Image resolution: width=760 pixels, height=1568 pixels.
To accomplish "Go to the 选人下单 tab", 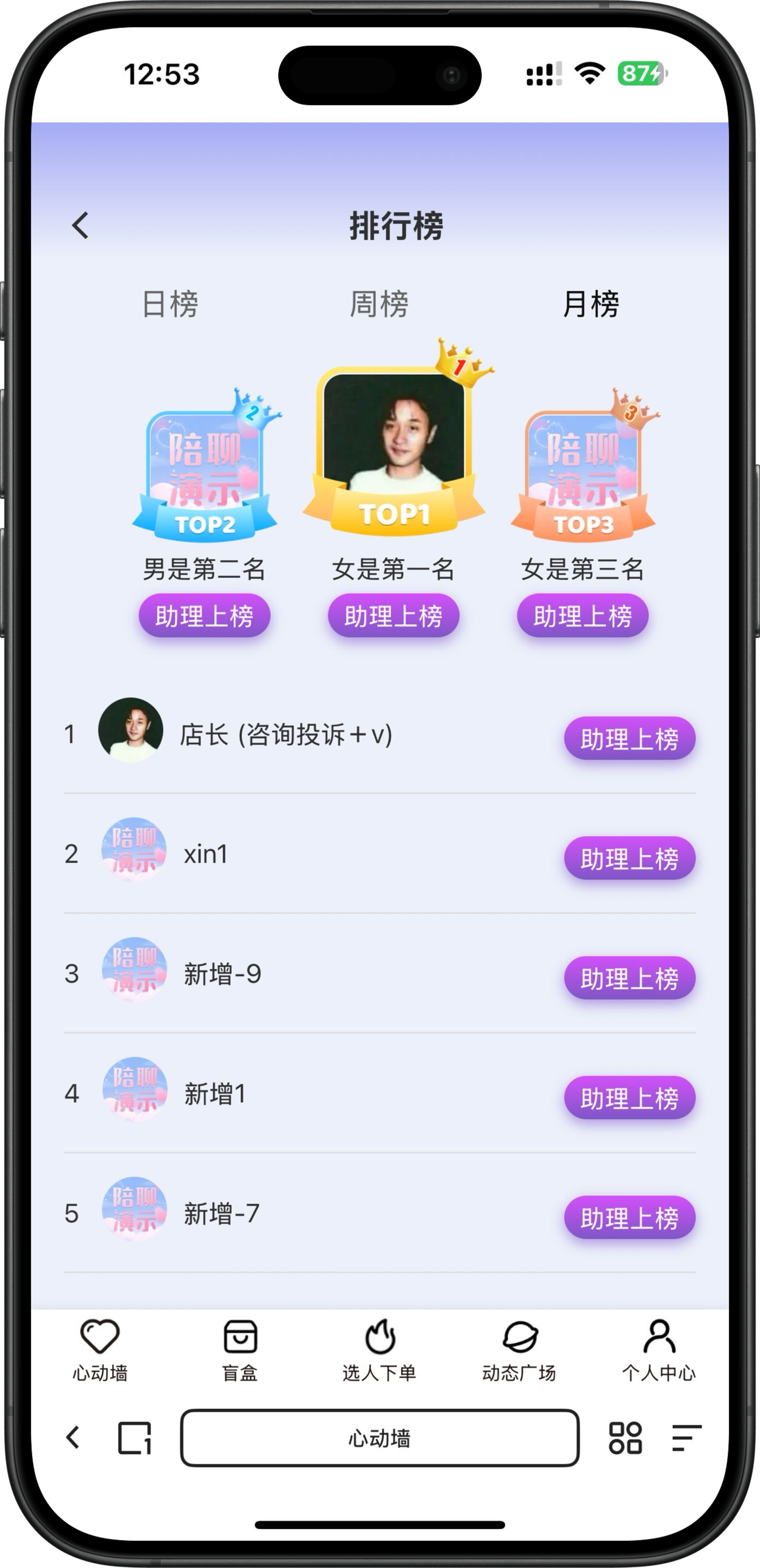I will tap(379, 1350).
